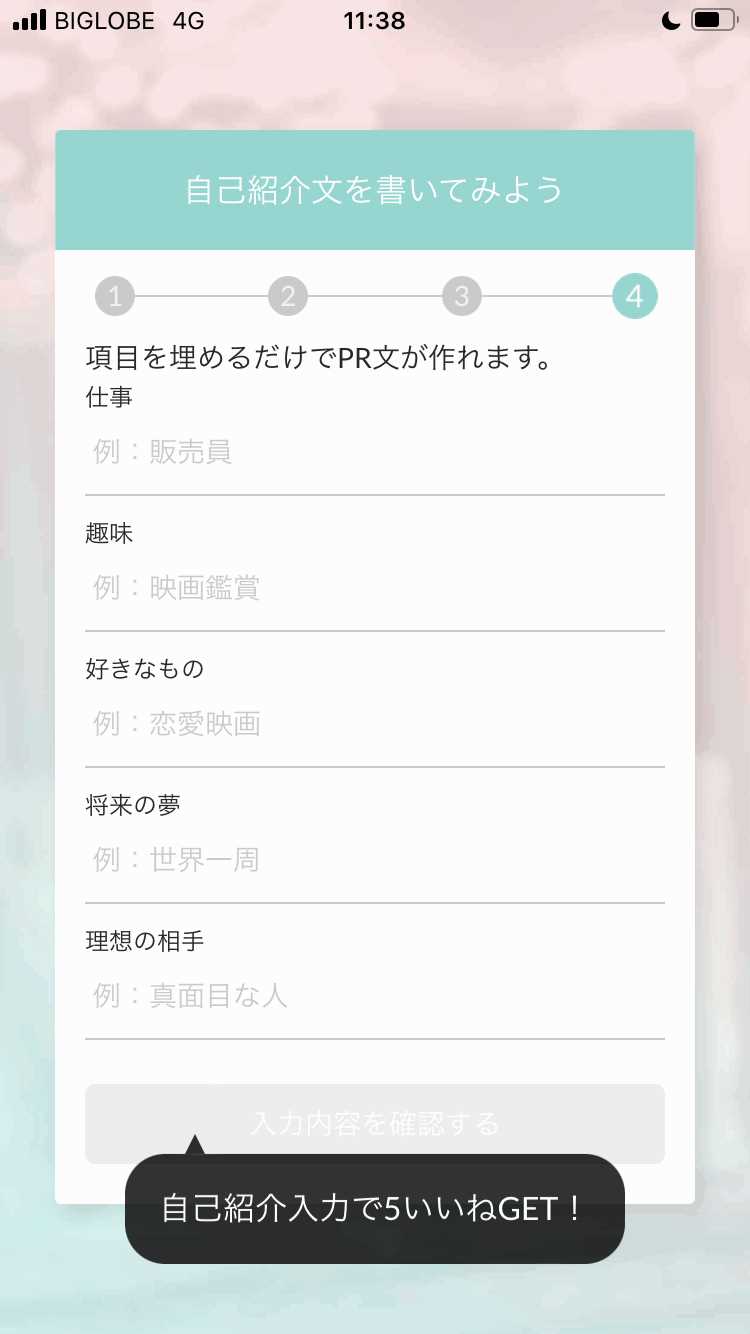Click the 将来の夢 input field
This screenshot has width=750, height=1334.
(x=375, y=860)
